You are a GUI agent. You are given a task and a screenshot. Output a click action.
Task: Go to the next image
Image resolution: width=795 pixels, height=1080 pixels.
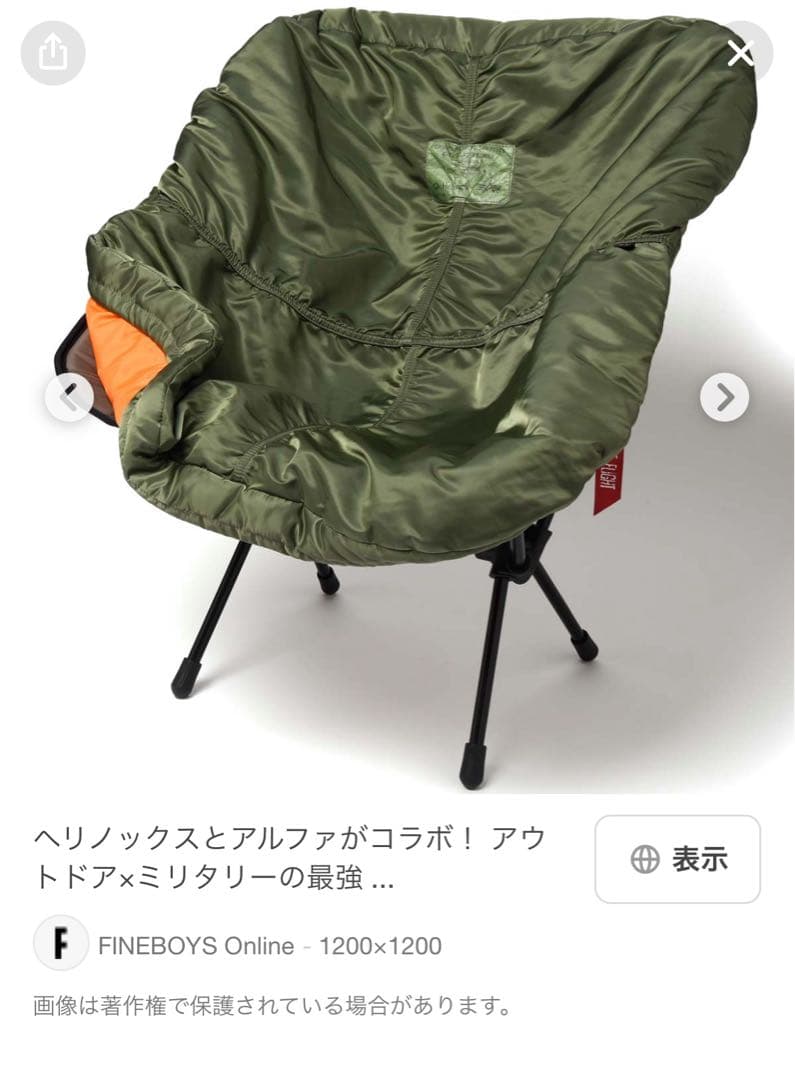[x=725, y=397]
